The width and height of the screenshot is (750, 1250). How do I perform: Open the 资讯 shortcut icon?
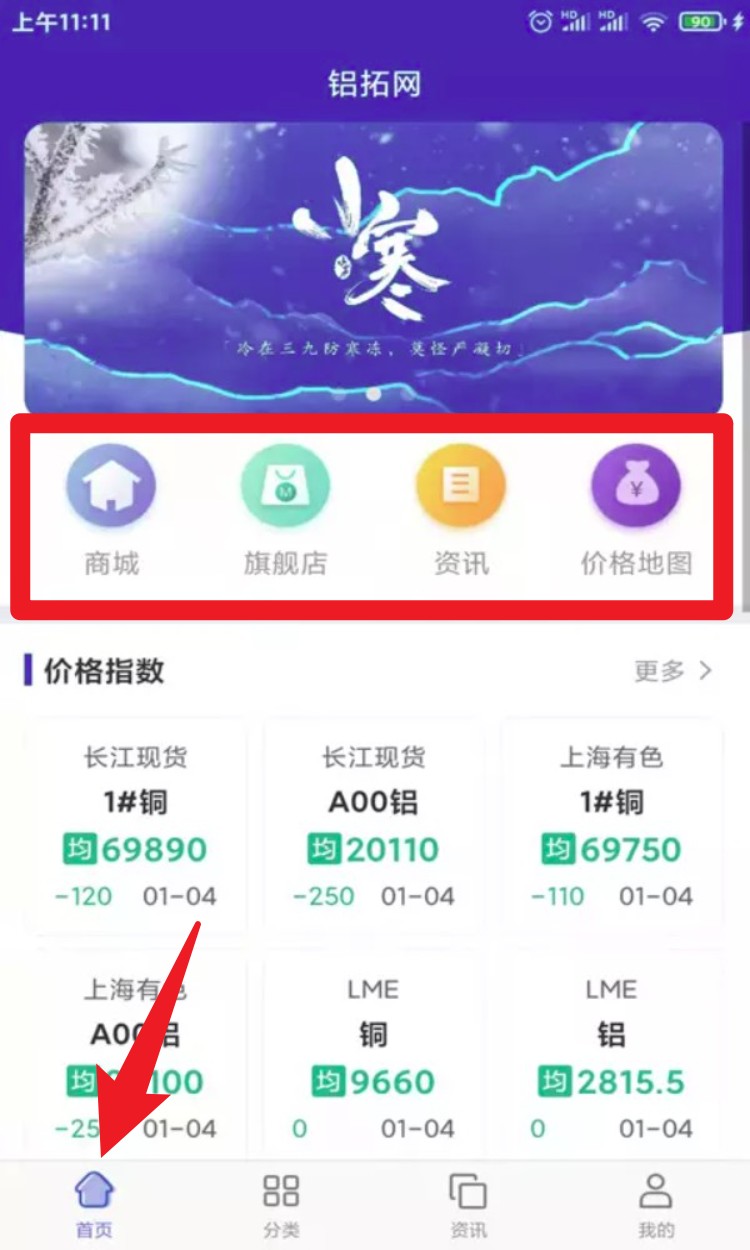[461, 488]
